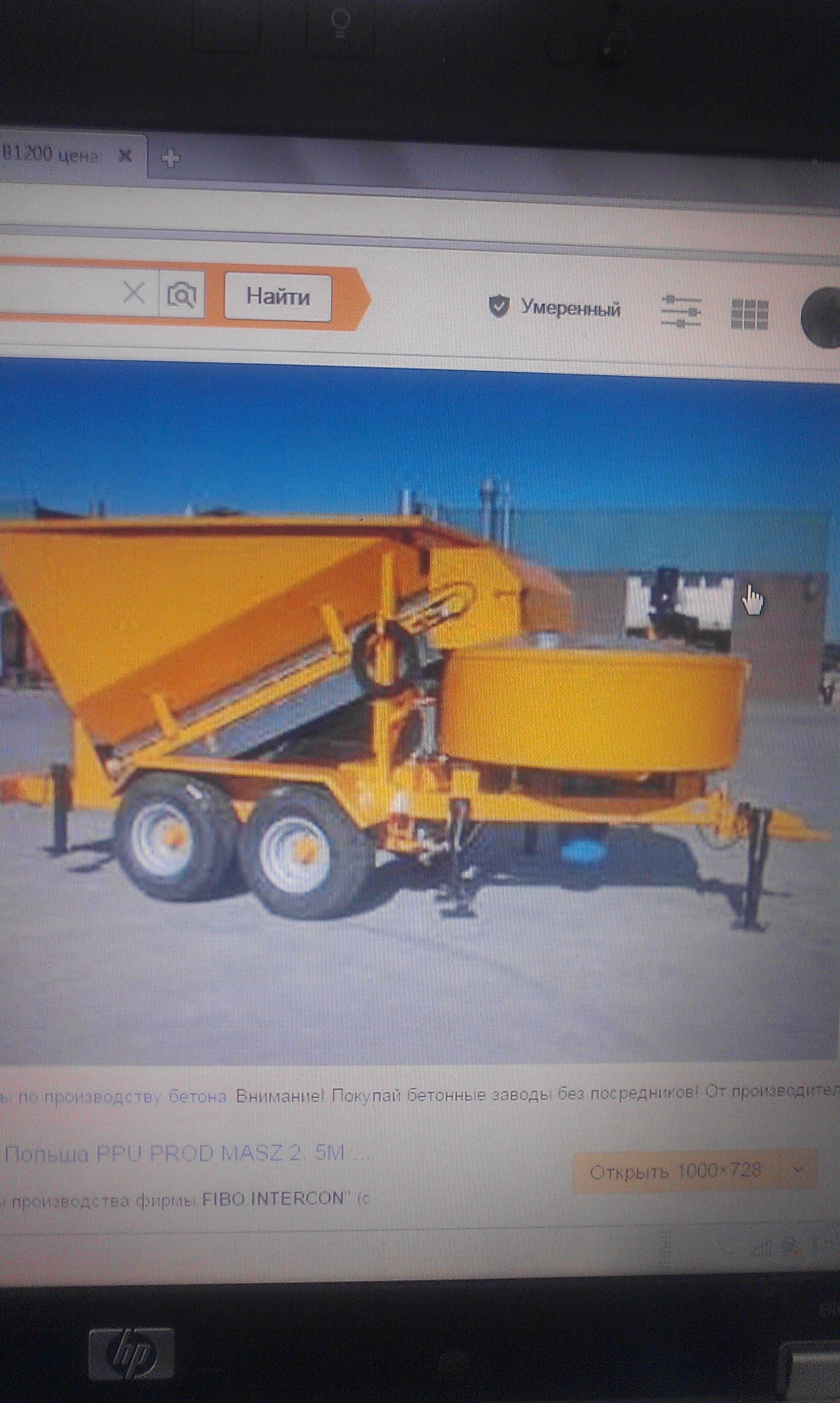
Task: Open a new browser tab
Action: (170, 159)
